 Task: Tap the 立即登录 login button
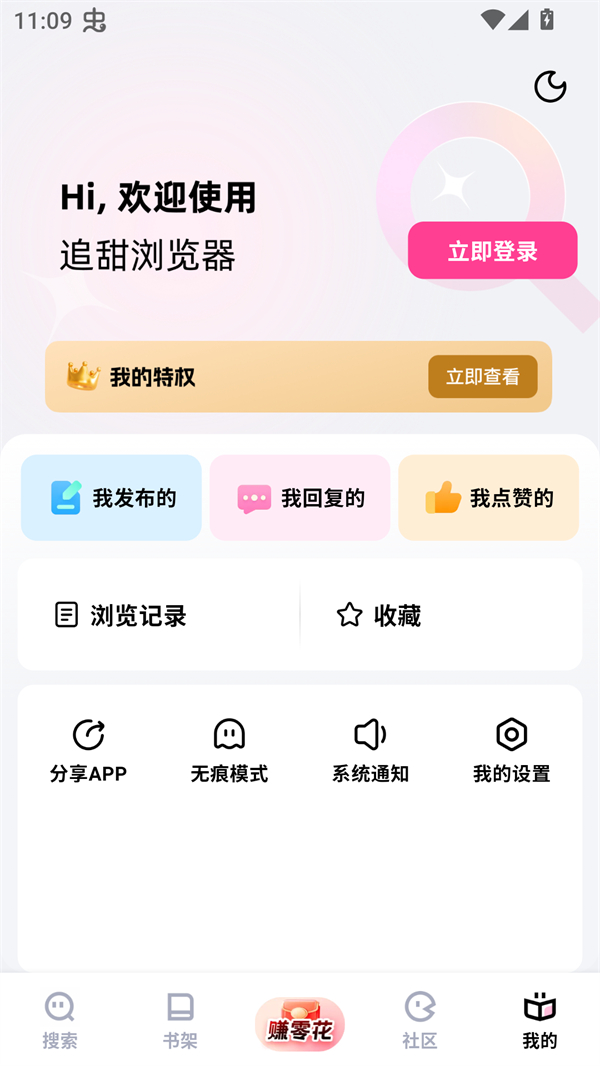pyautogui.click(x=492, y=250)
